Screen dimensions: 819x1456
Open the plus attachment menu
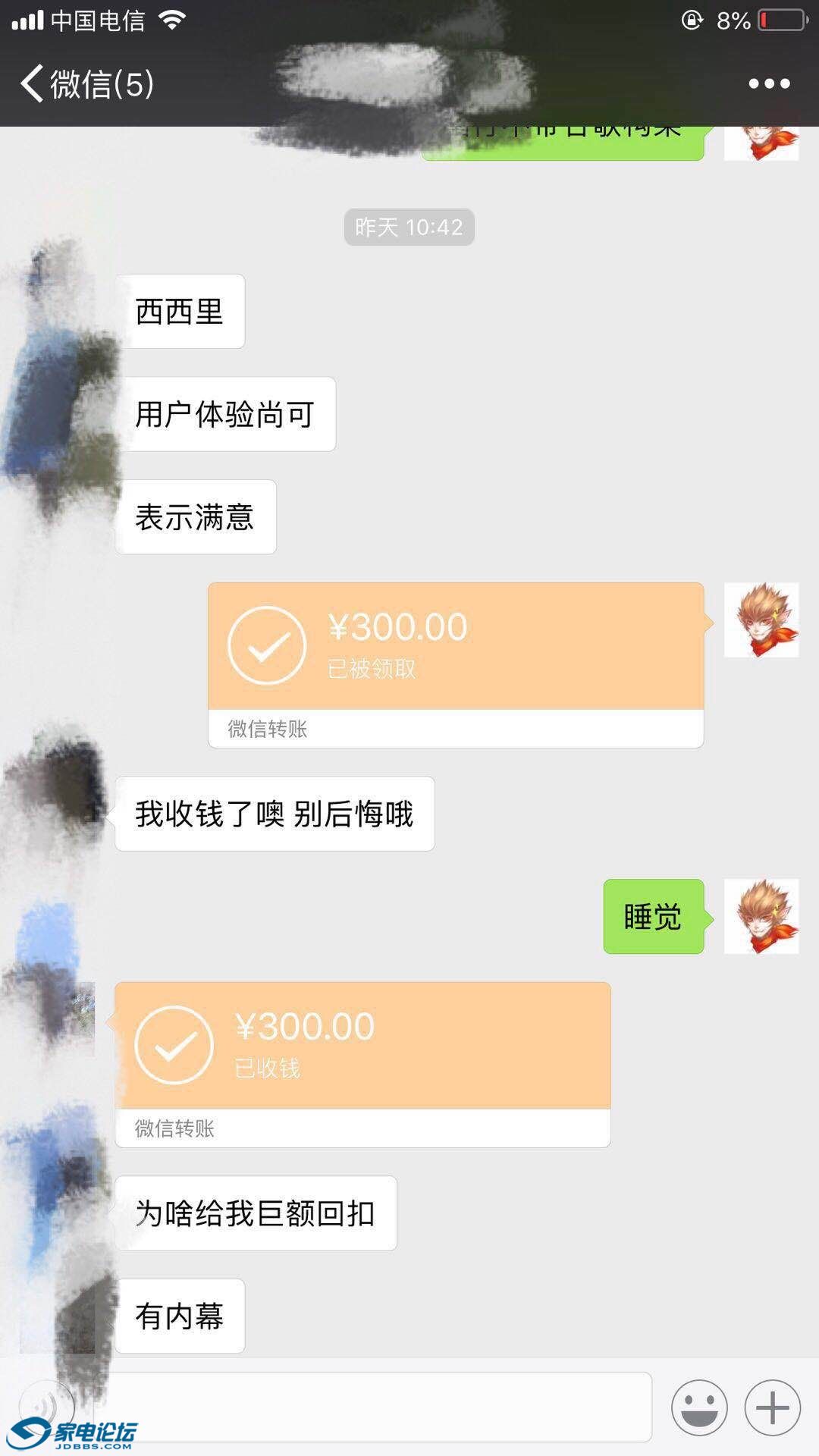coord(772,1407)
